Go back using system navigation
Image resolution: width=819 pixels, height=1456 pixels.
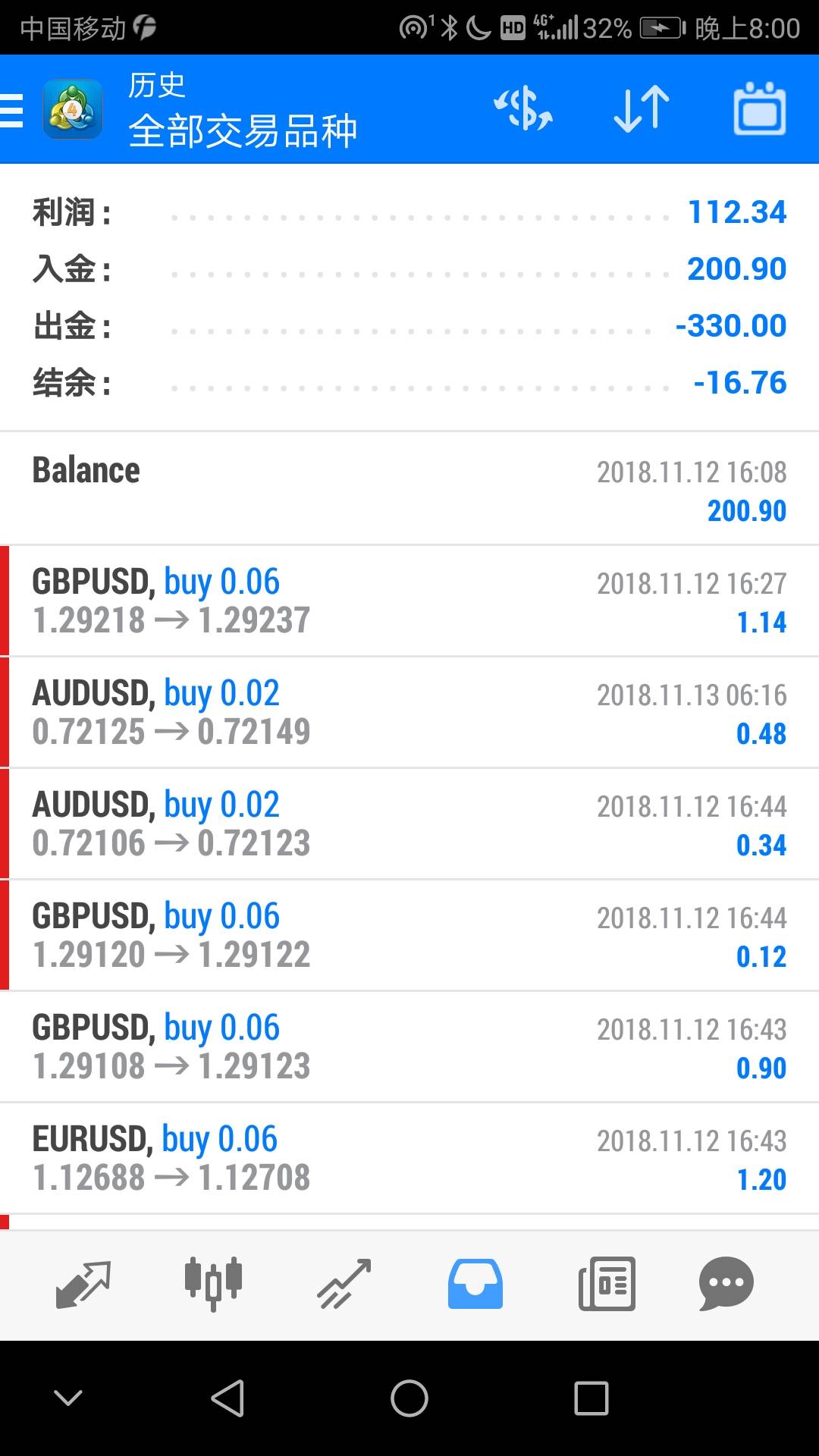tap(227, 1398)
